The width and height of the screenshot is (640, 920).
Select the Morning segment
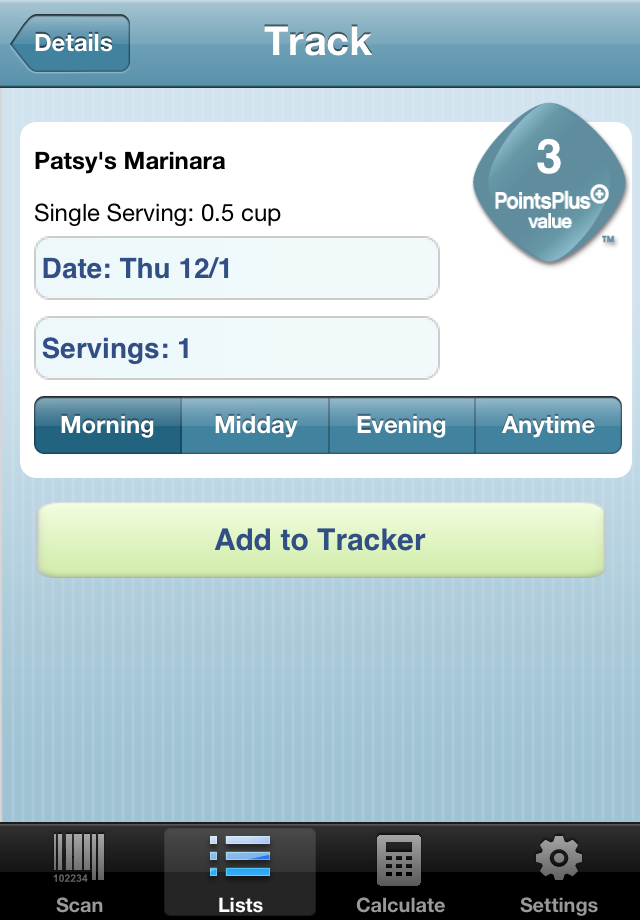tap(108, 425)
